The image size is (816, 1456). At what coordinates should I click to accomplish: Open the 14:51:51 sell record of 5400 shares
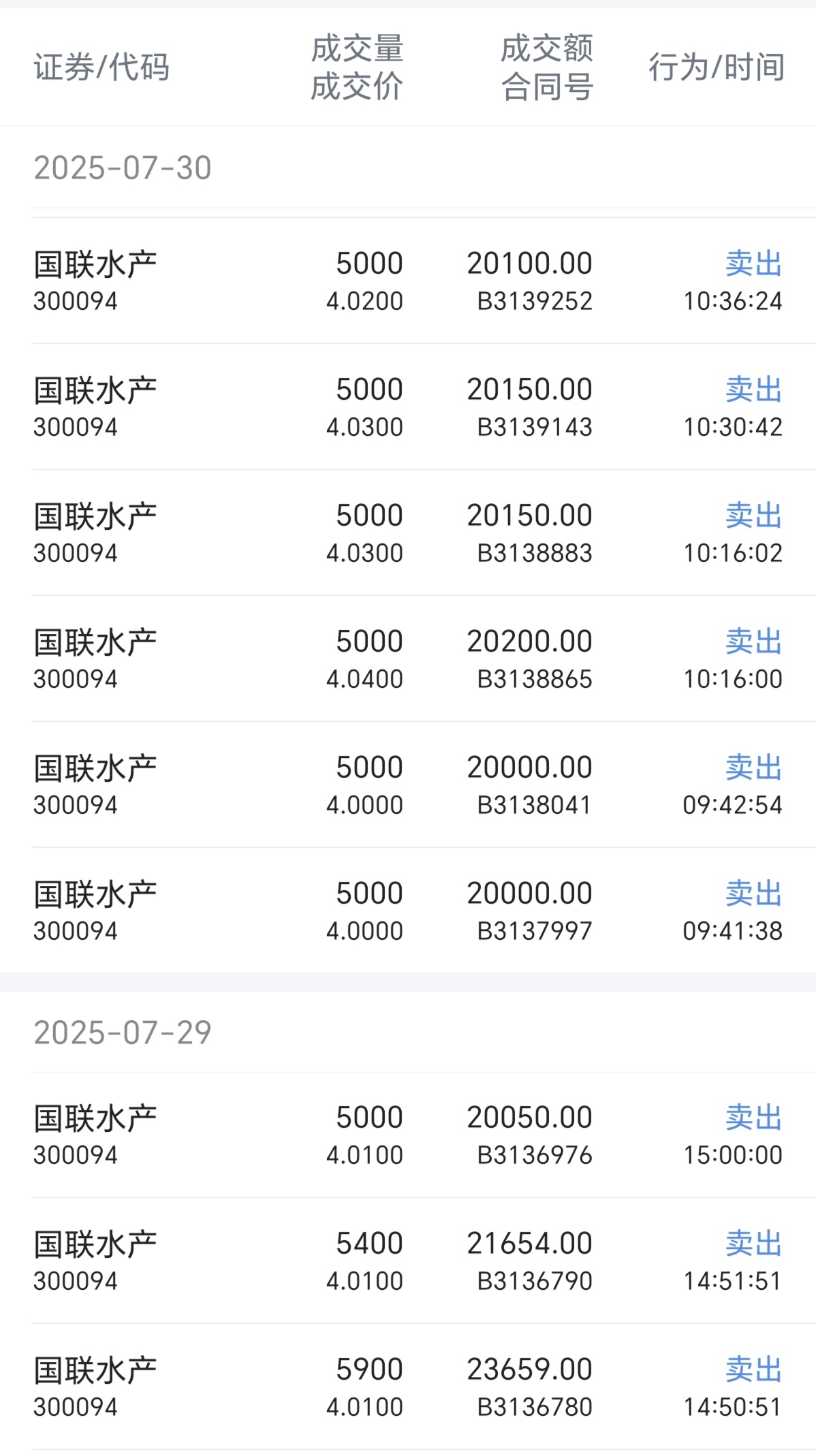point(408,1261)
